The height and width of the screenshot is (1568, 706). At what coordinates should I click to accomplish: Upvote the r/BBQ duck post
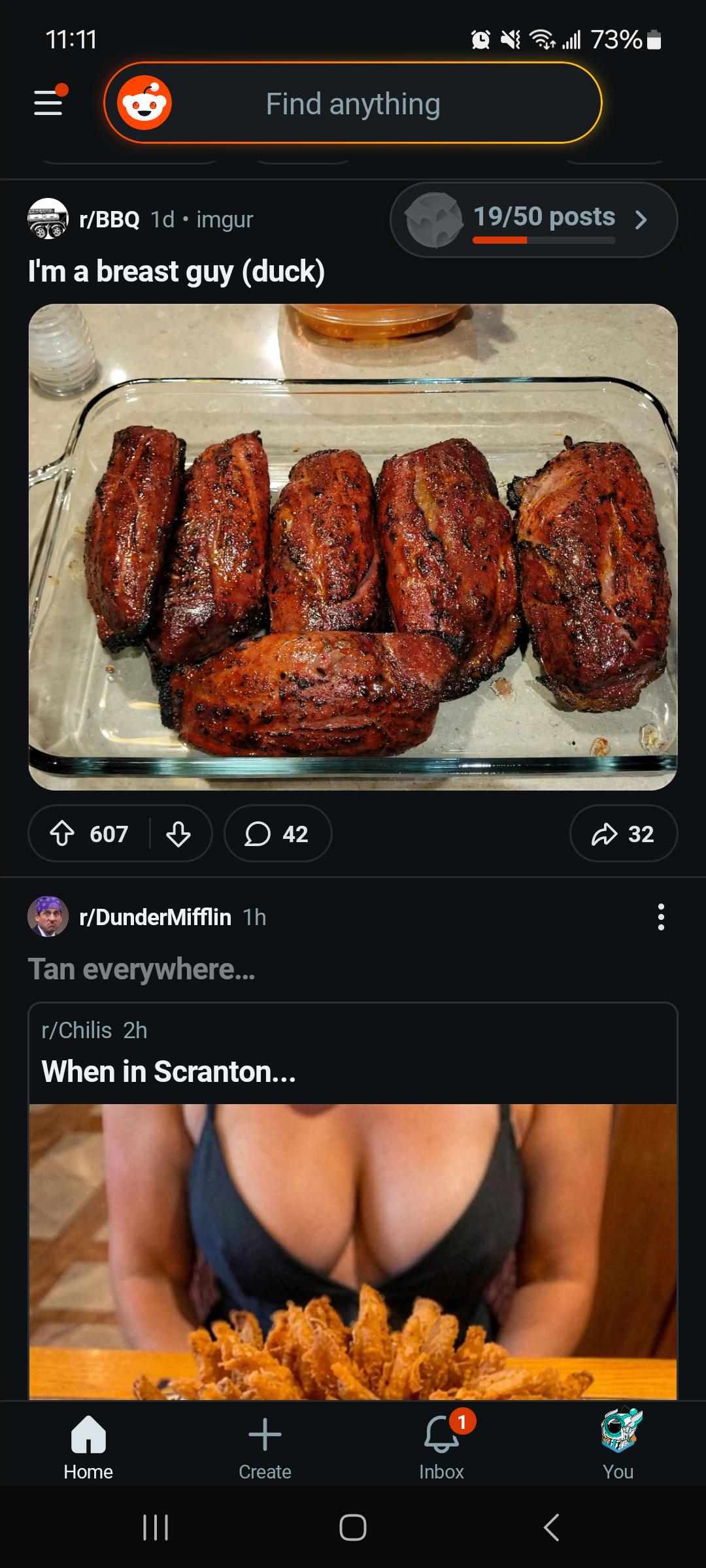(63, 834)
